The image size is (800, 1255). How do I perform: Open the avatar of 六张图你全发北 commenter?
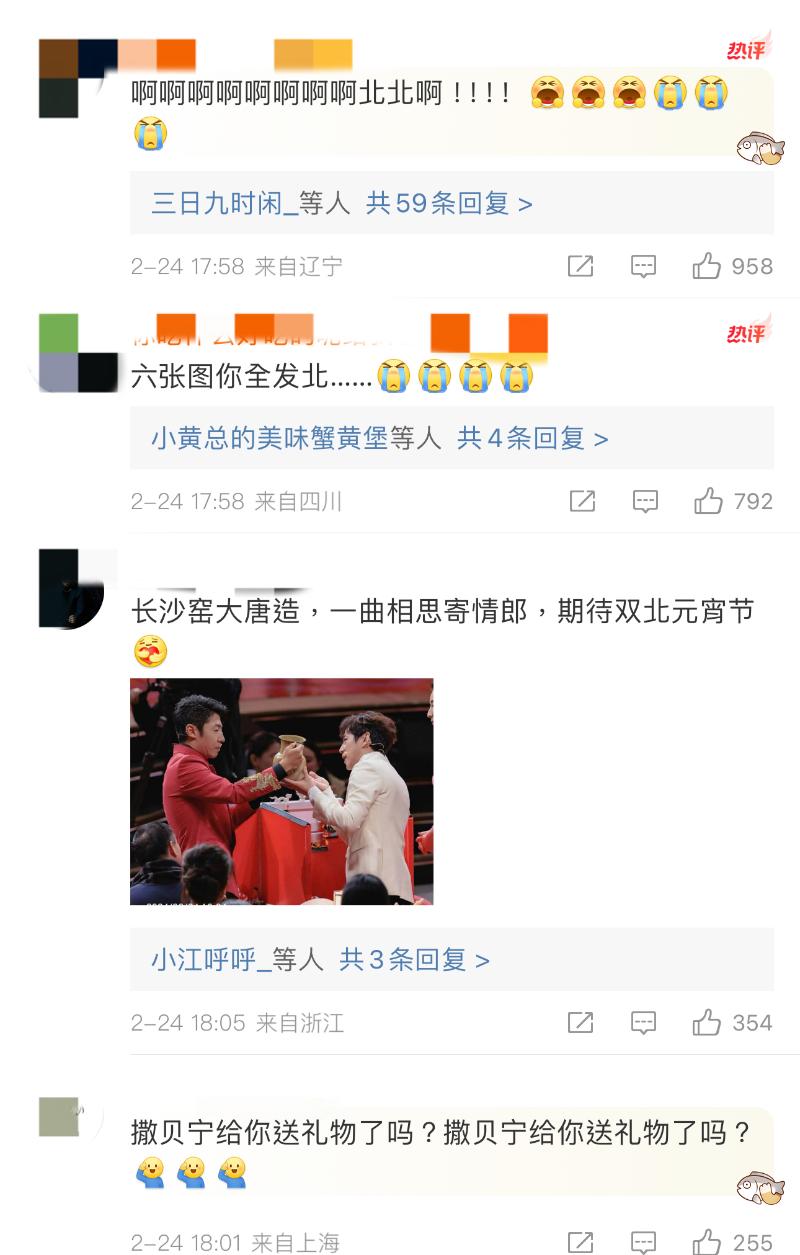(71, 352)
